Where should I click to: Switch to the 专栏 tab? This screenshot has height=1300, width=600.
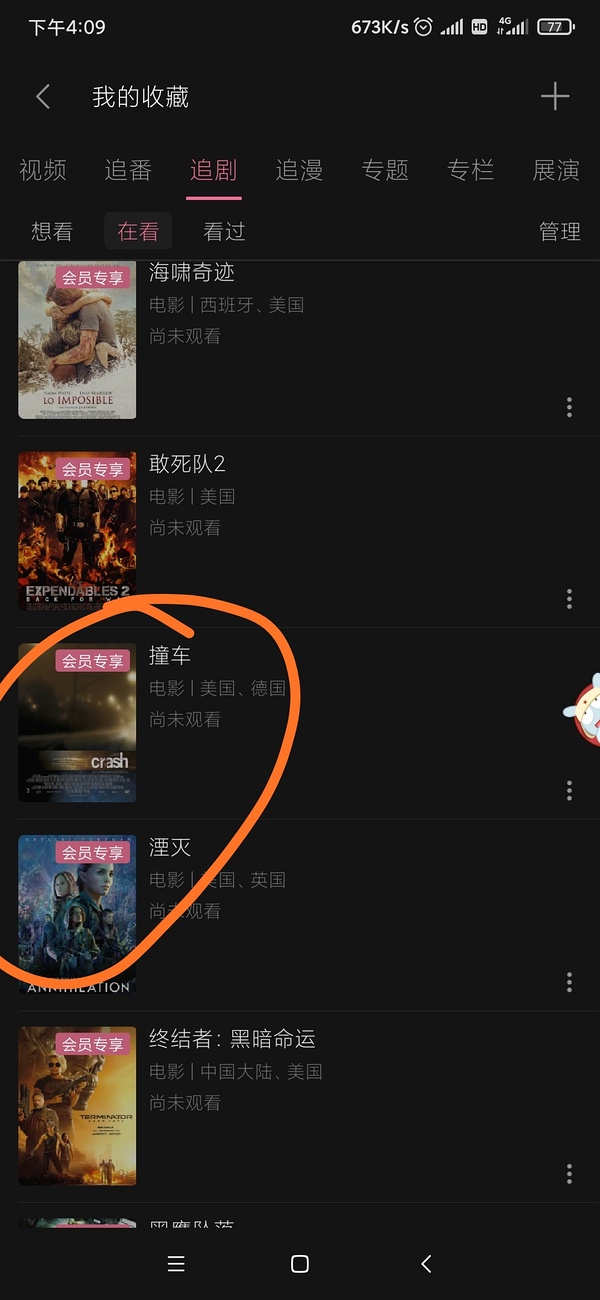tap(470, 170)
